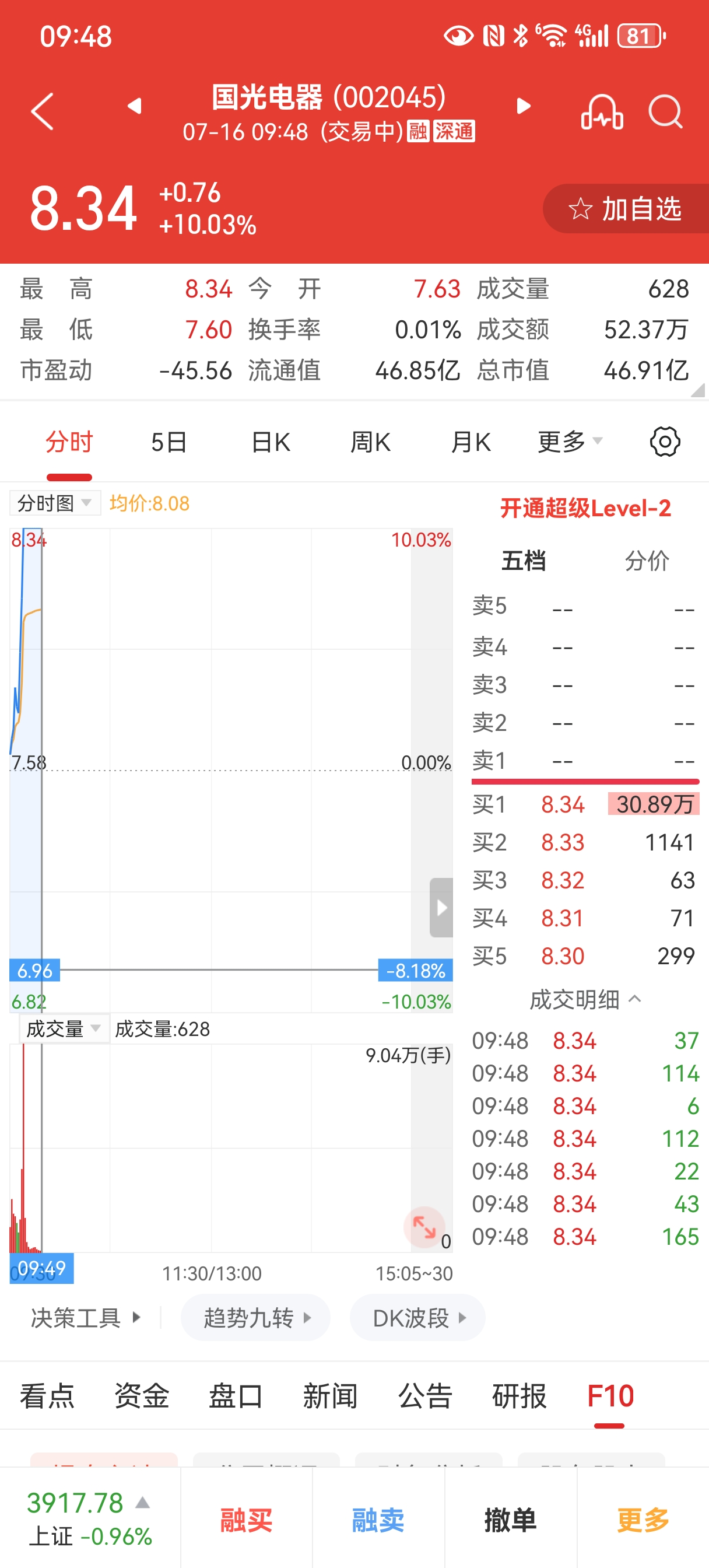Expand the 更多 chart period dropdown
This screenshot has width=709, height=1568.
click(570, 442)
